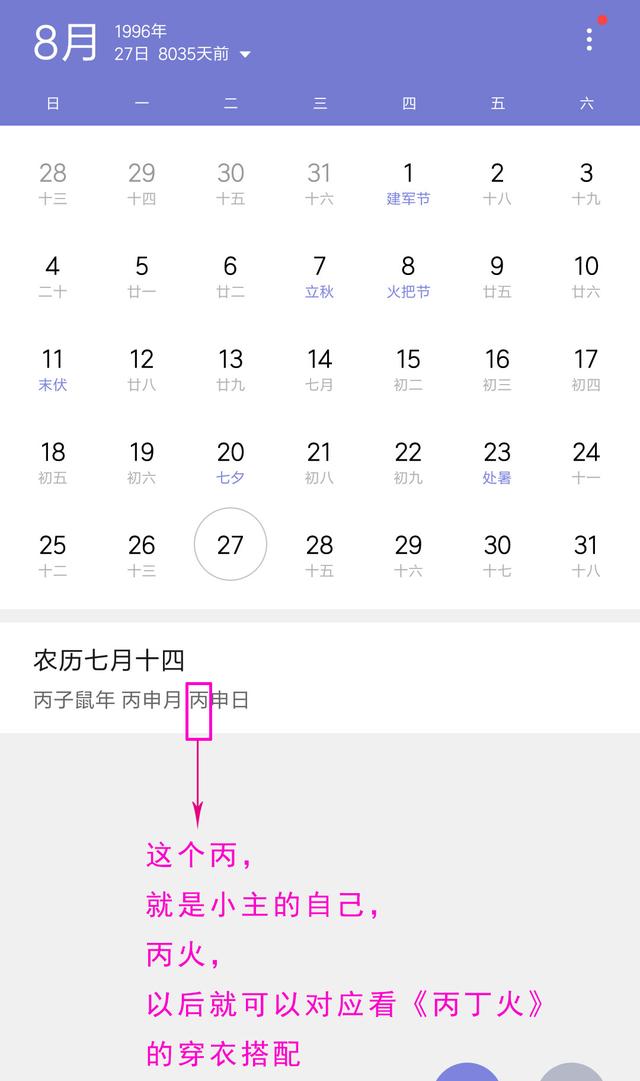Select the 23rd, marked 处暑
This screenshot has height=1081, width=640.
497,461
